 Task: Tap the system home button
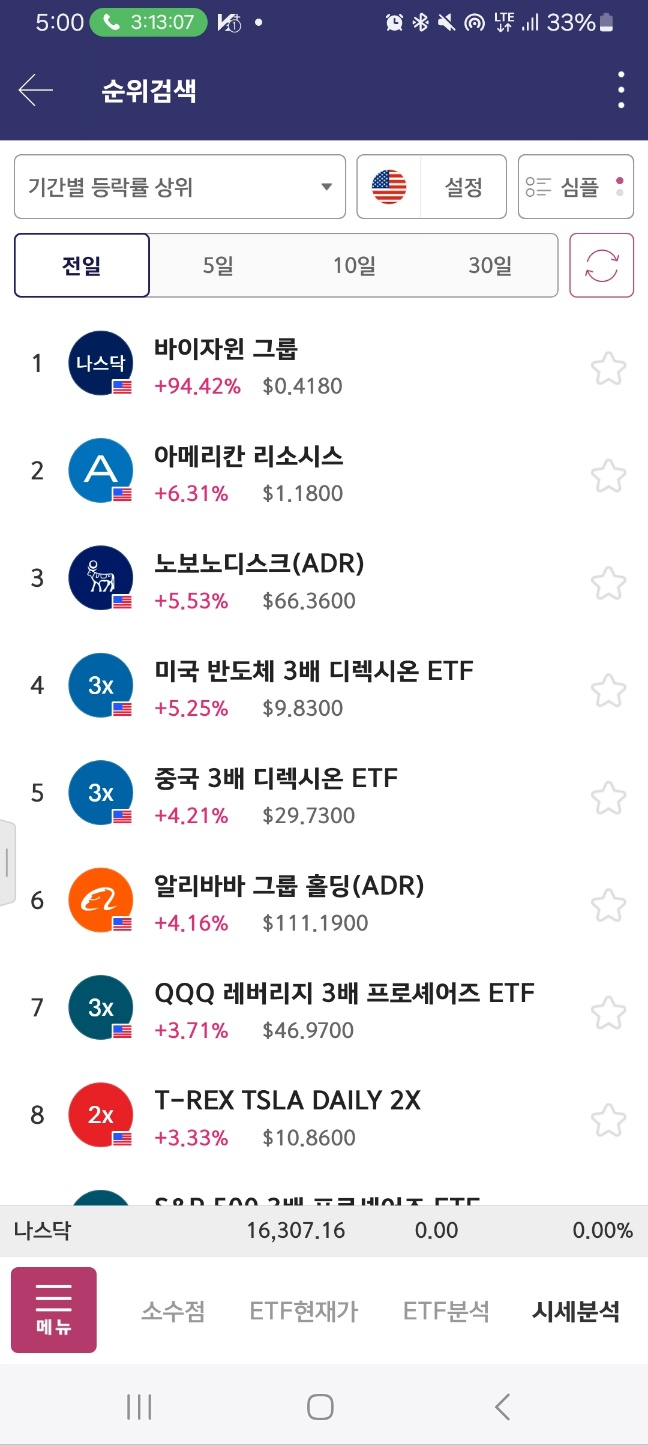[x=320, y=1407]
